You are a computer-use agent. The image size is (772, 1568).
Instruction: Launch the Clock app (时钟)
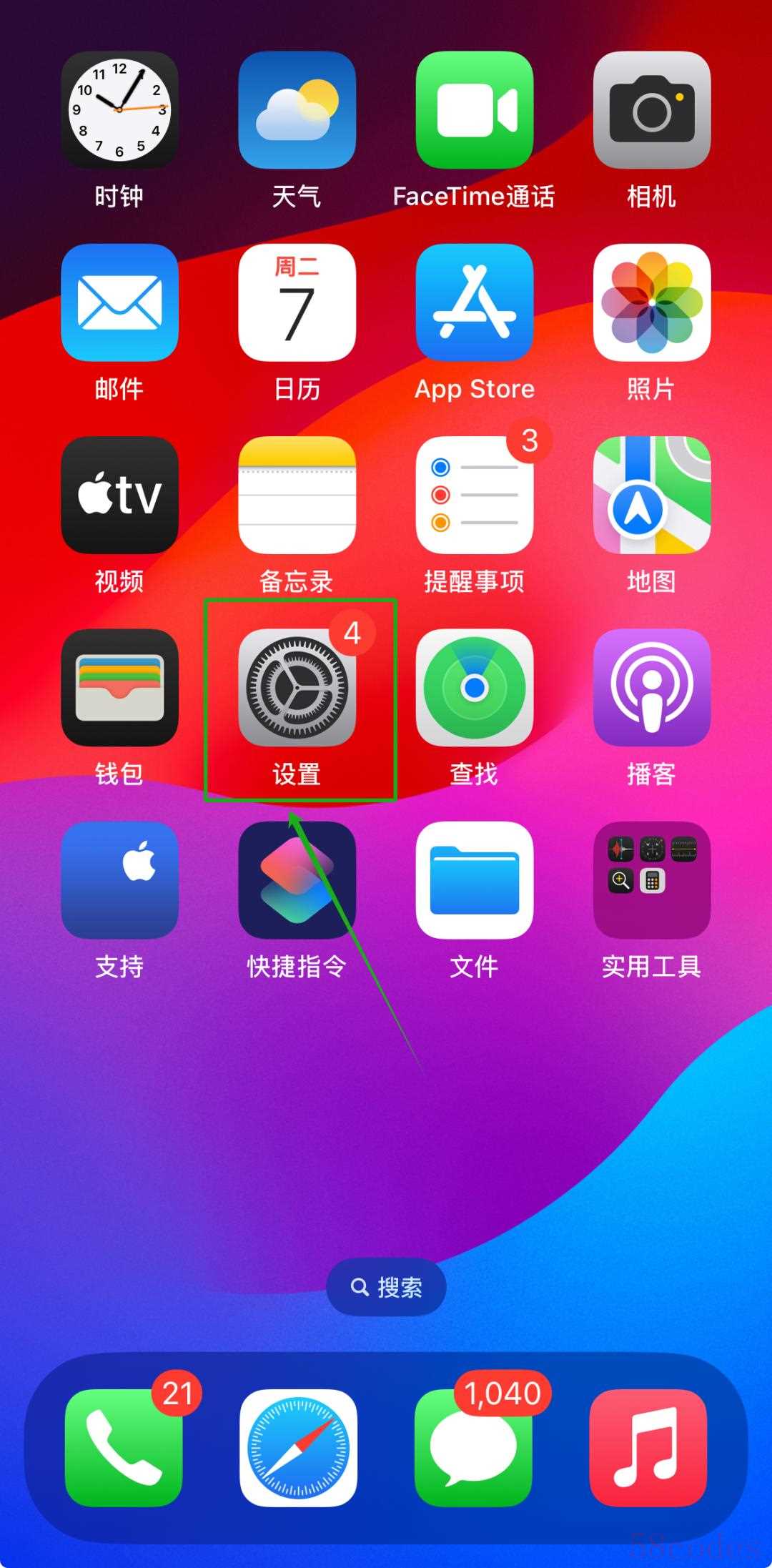(119, 110)
